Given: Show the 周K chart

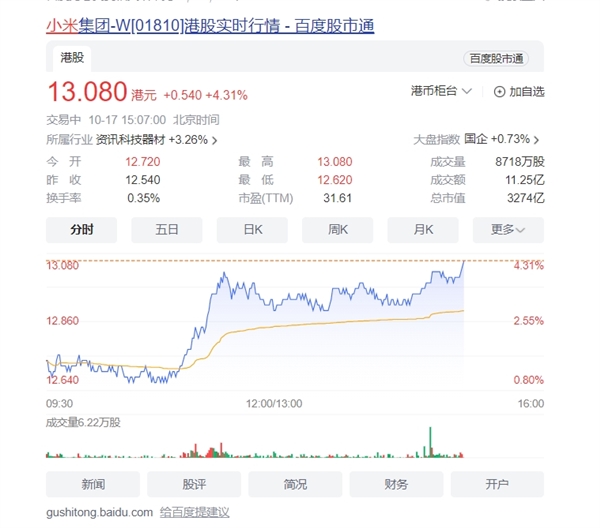Looking at the screenshot, I should coord(338,229).
